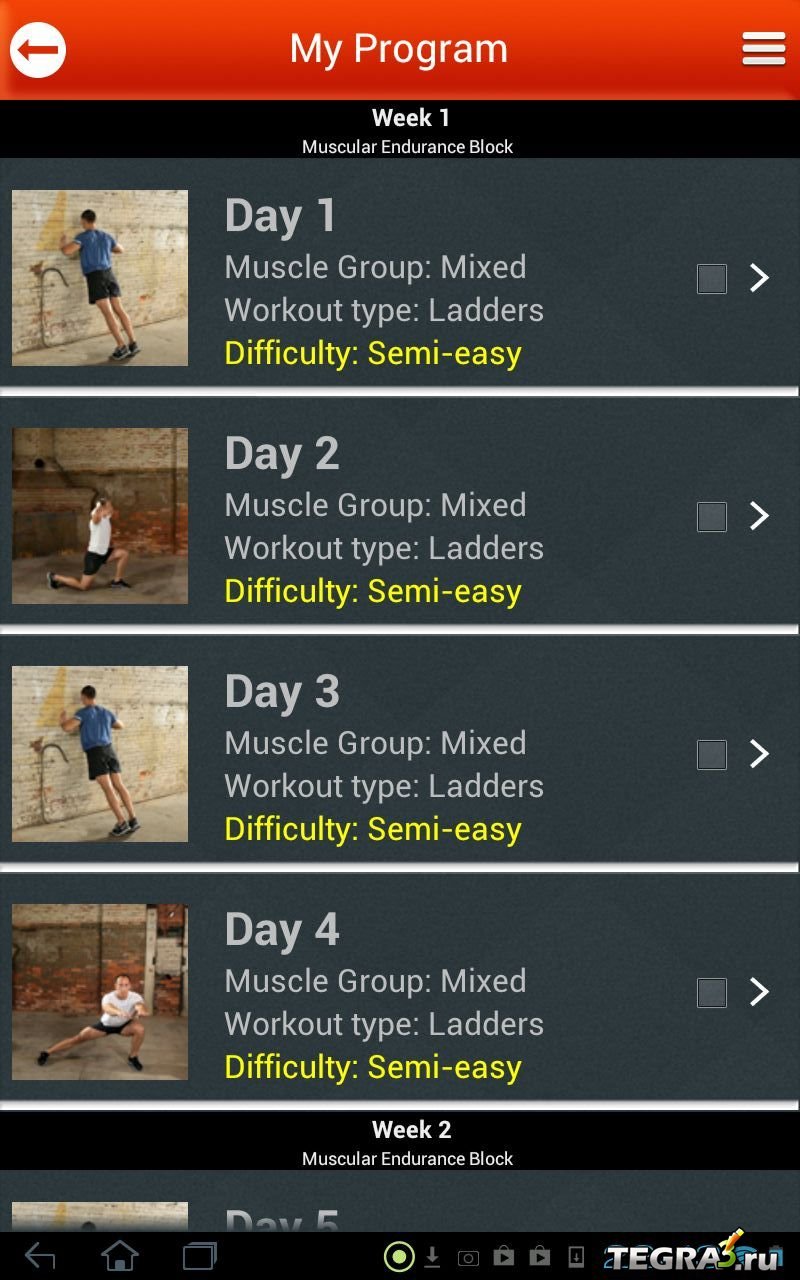Open the Day 1 workout
Viewport: 800px width, 1280px height.
(760, 278)
